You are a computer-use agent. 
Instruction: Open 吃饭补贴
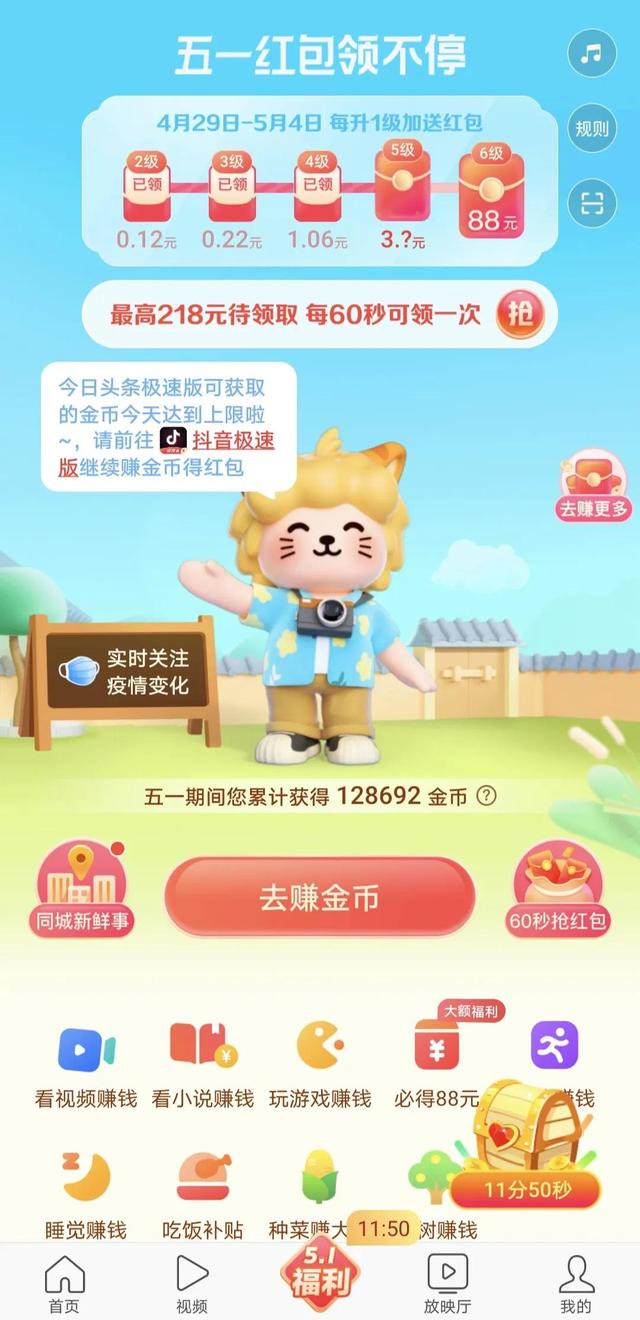[203, 1195]
